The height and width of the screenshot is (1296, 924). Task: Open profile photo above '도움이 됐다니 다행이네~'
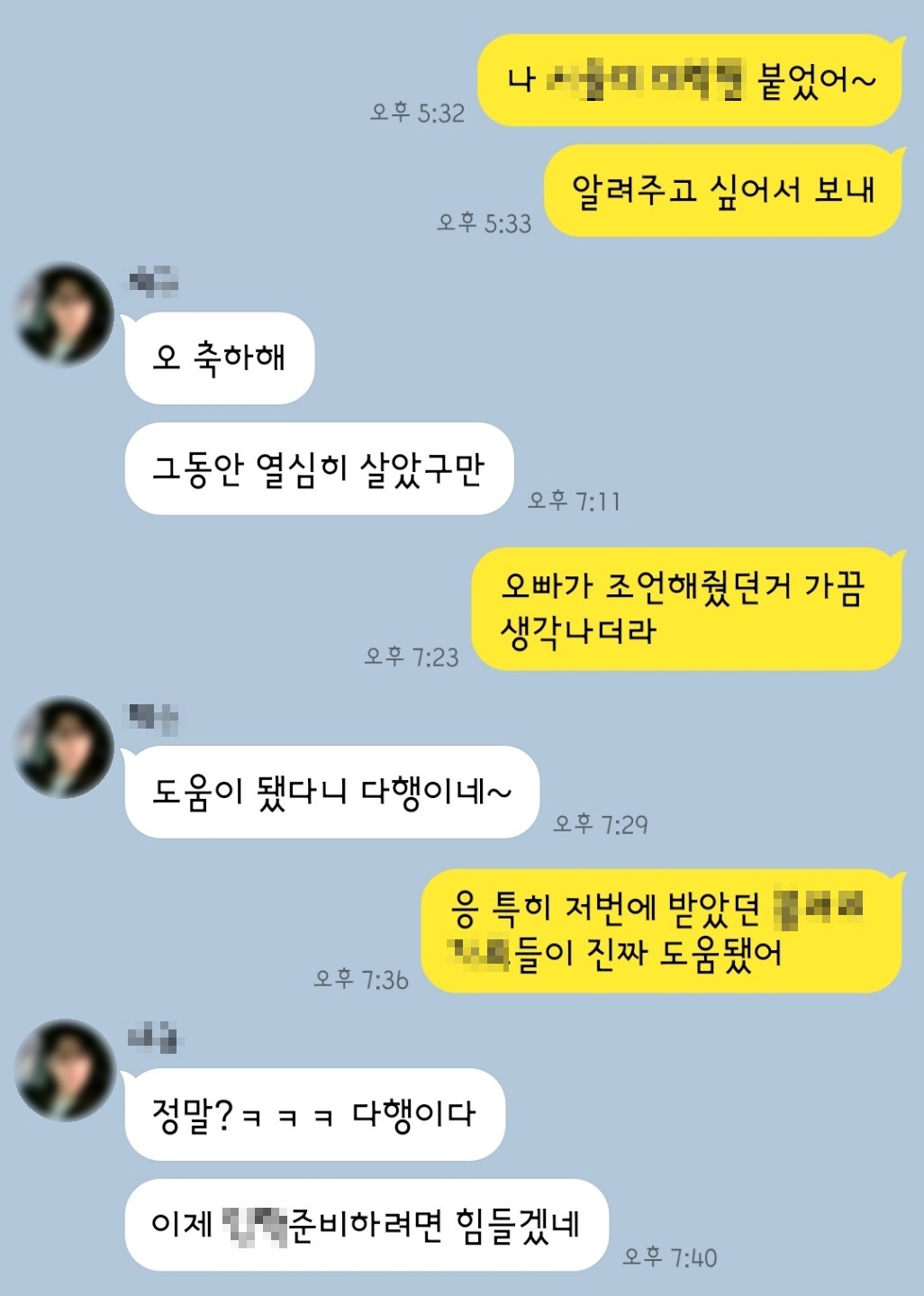click(x=64, y=748)
